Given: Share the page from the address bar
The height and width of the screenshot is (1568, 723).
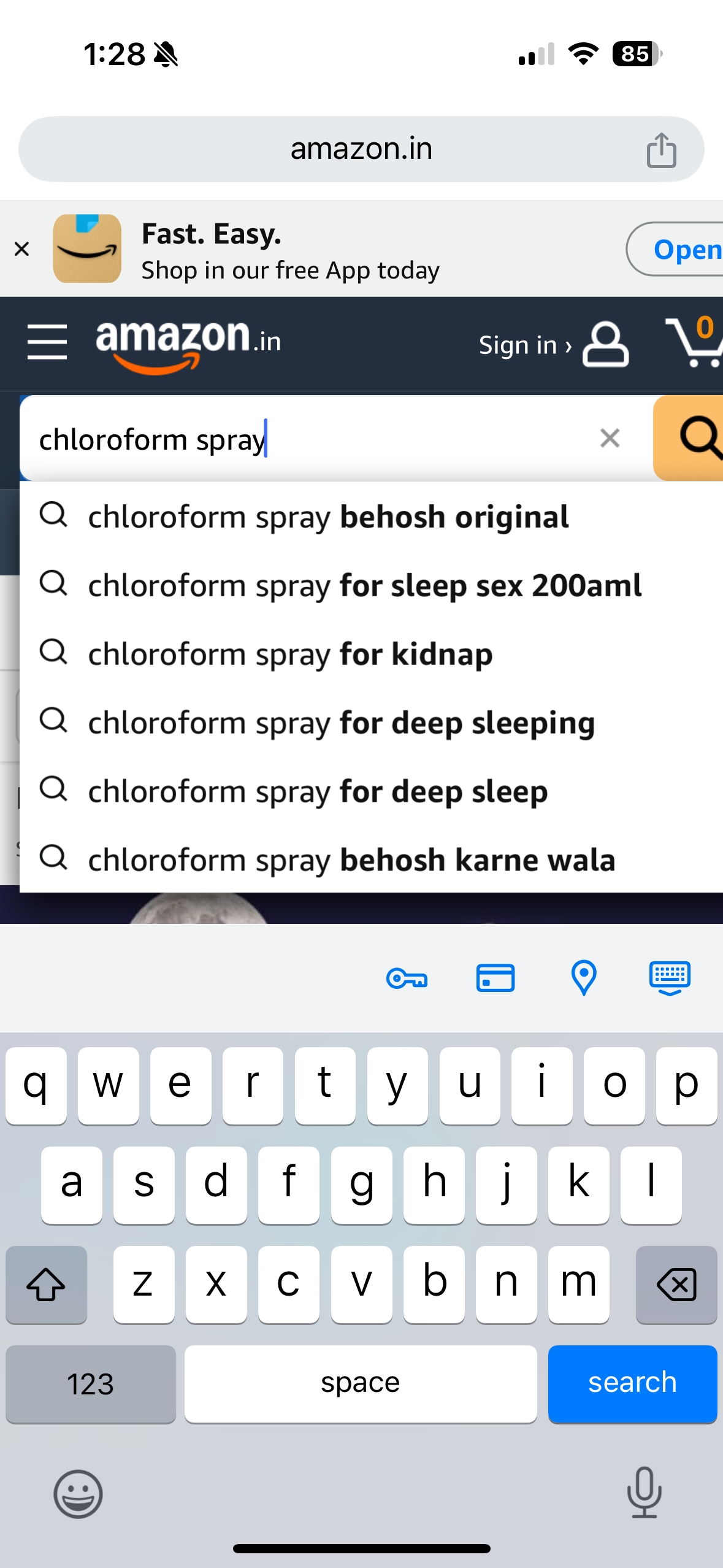Looking at the screenshot, I should pyautogui.click(x=661, y=150).
